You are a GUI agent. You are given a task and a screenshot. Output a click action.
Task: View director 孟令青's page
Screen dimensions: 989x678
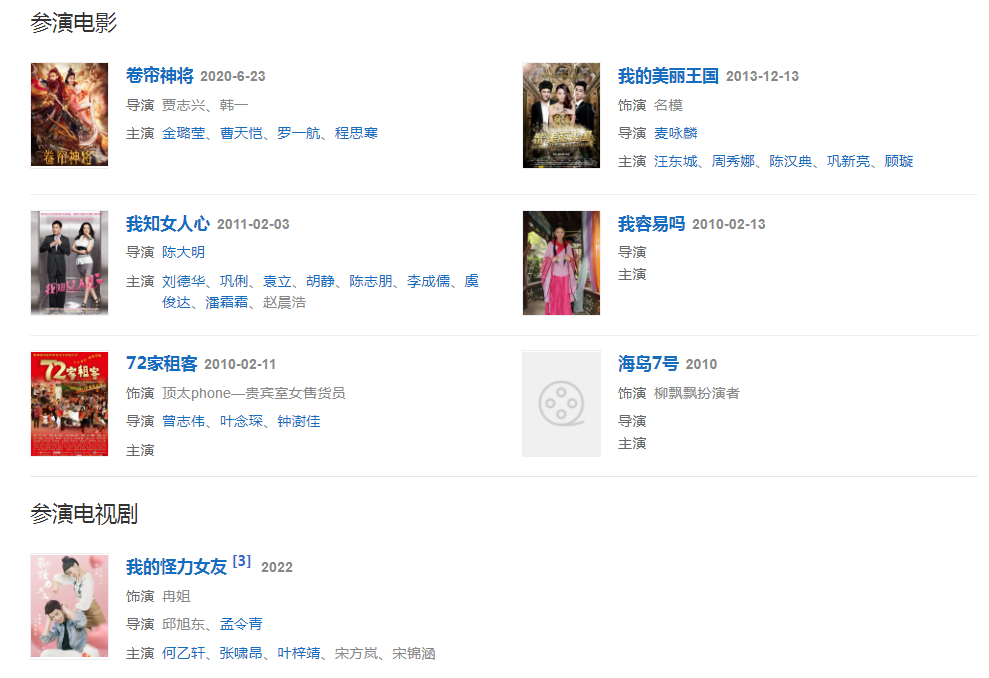[241, 624]
